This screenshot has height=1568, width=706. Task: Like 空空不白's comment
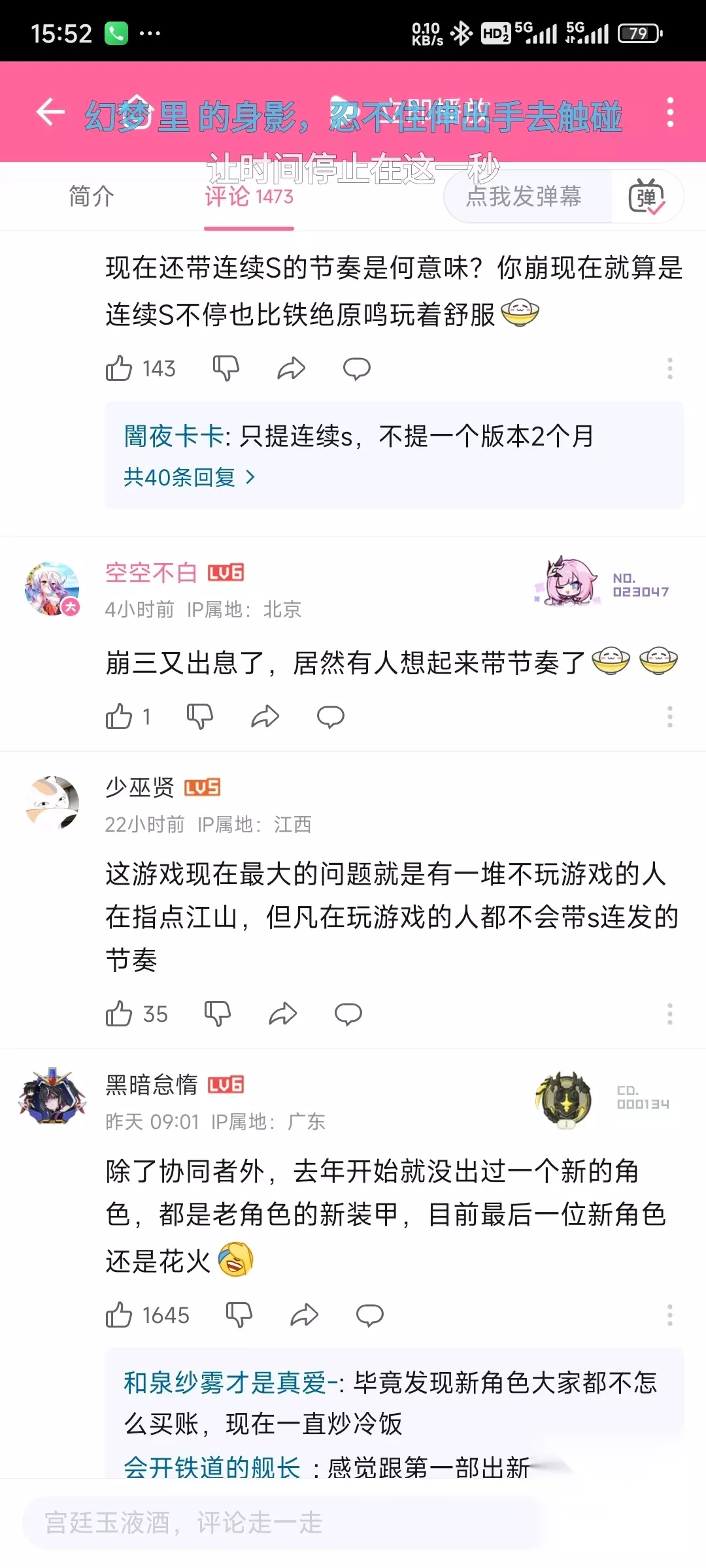point(119,717)
